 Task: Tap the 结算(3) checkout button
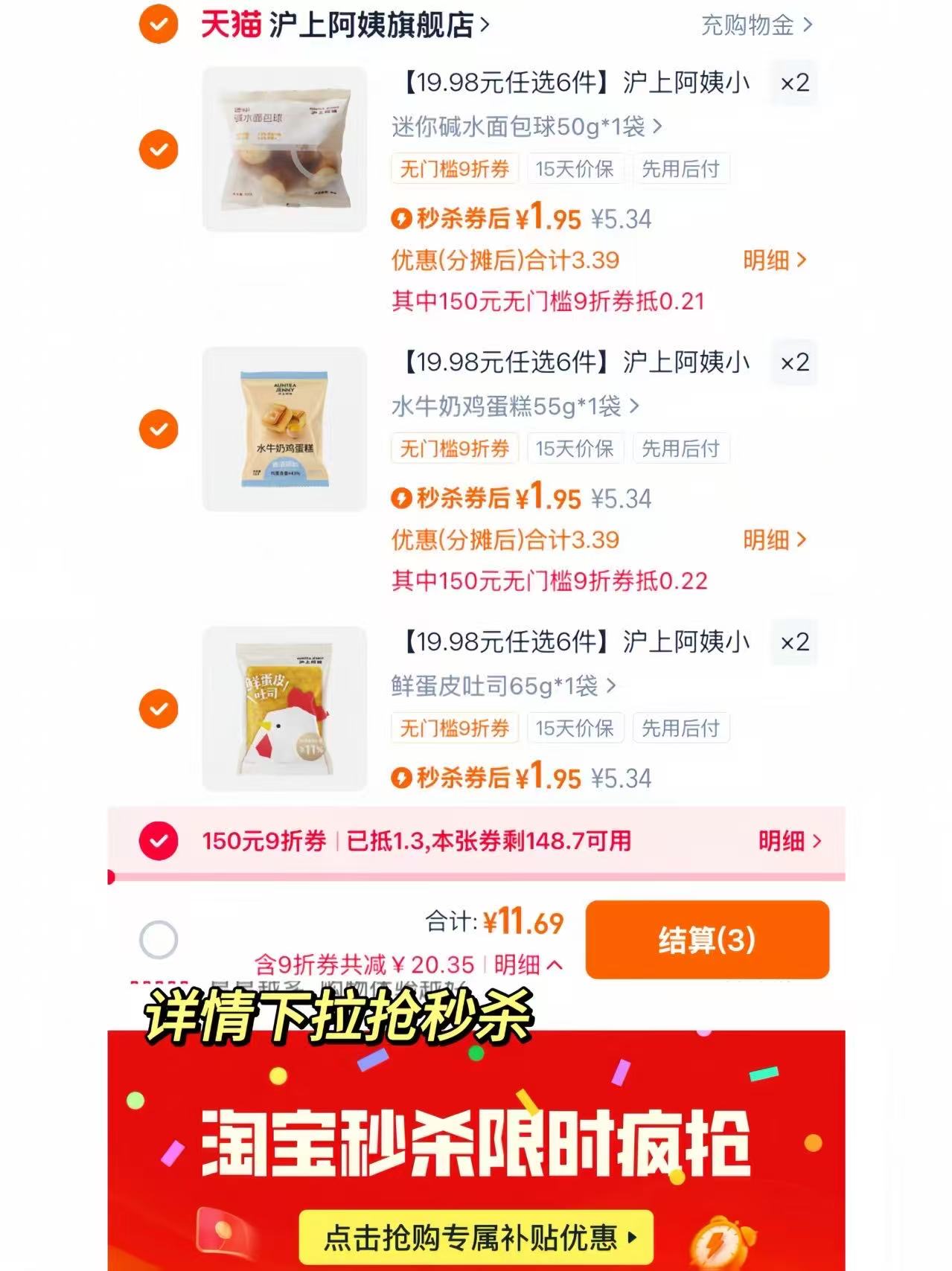pos(706,939)
